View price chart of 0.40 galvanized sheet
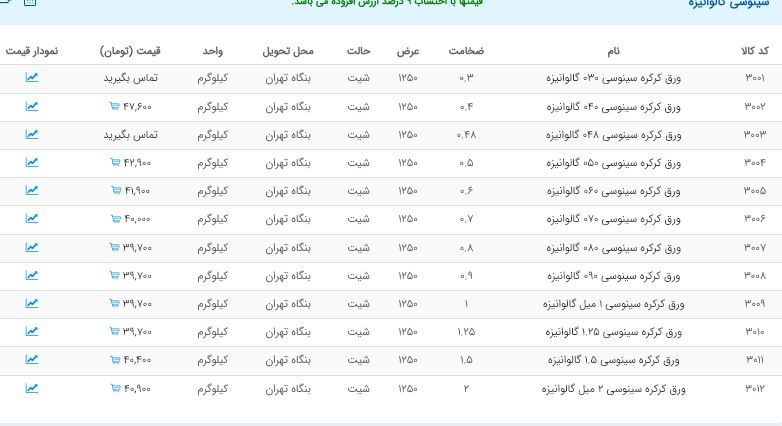The image size is (782, 426). coord(32,105)
